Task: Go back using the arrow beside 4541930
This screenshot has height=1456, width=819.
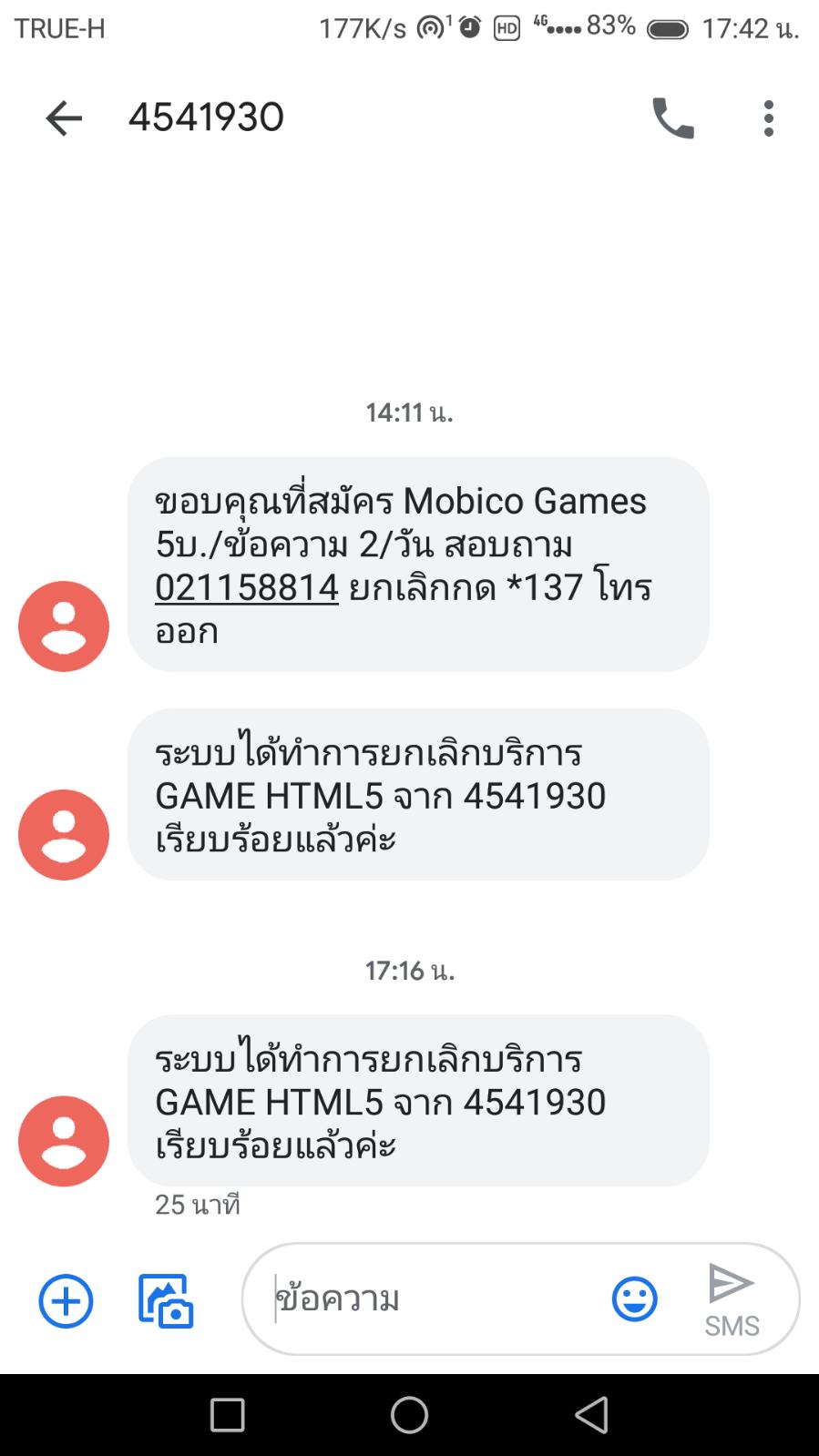Action: point(64,118)
